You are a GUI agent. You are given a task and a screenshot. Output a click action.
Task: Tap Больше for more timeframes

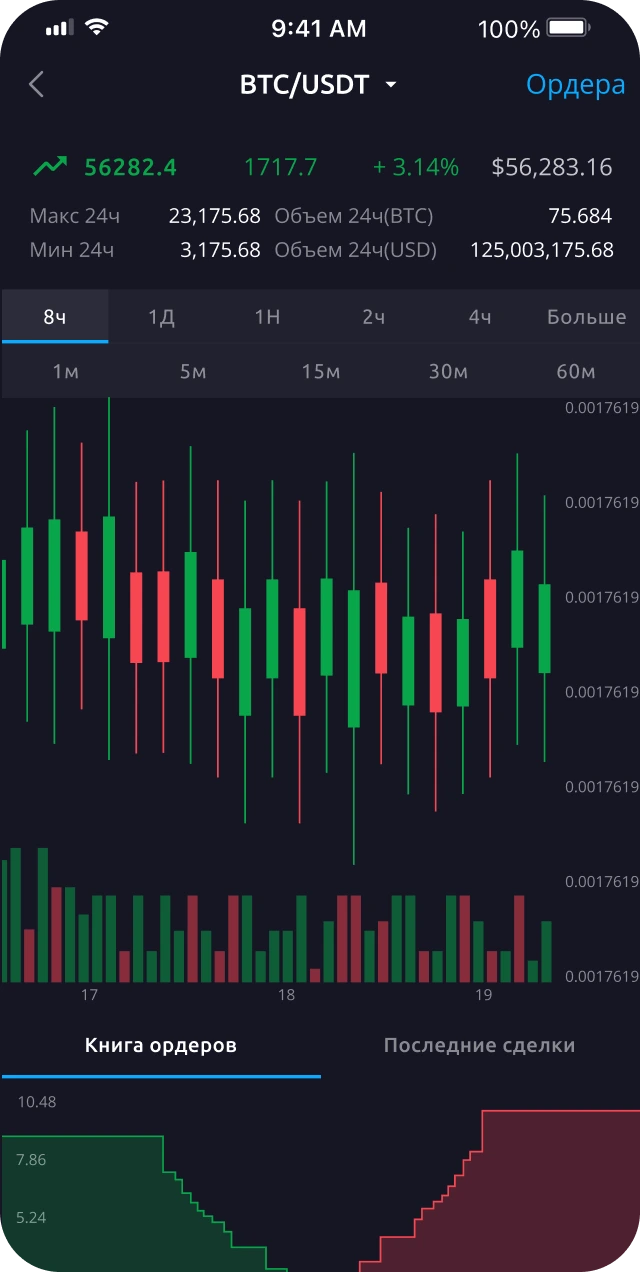click(x=586, y=317)
